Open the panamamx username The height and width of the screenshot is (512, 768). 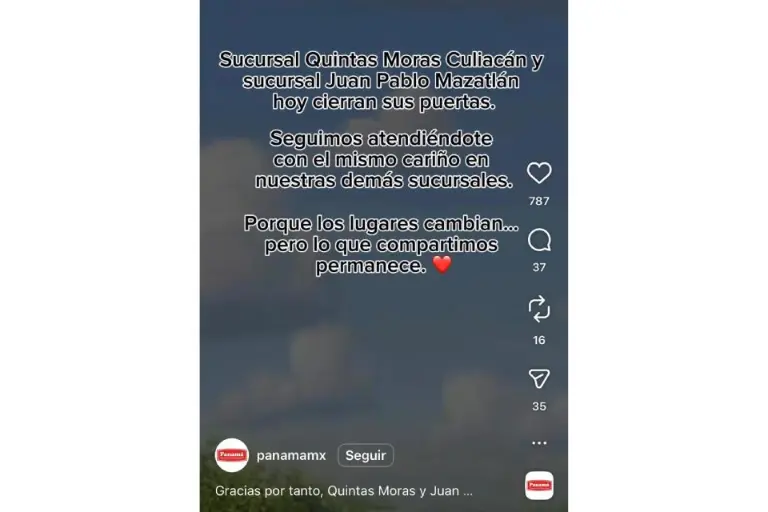click(291, 455)
